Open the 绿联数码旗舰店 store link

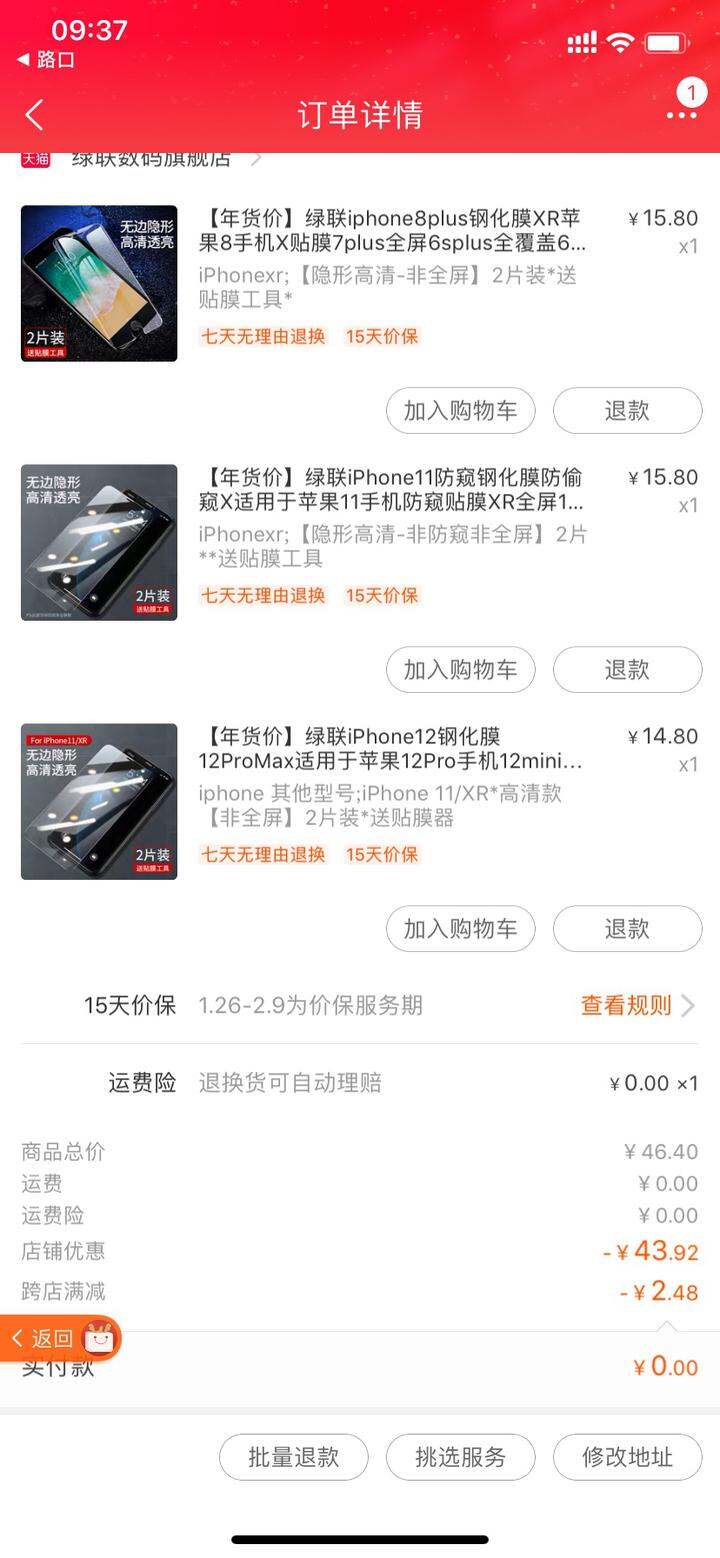click(x=151, y=159)
